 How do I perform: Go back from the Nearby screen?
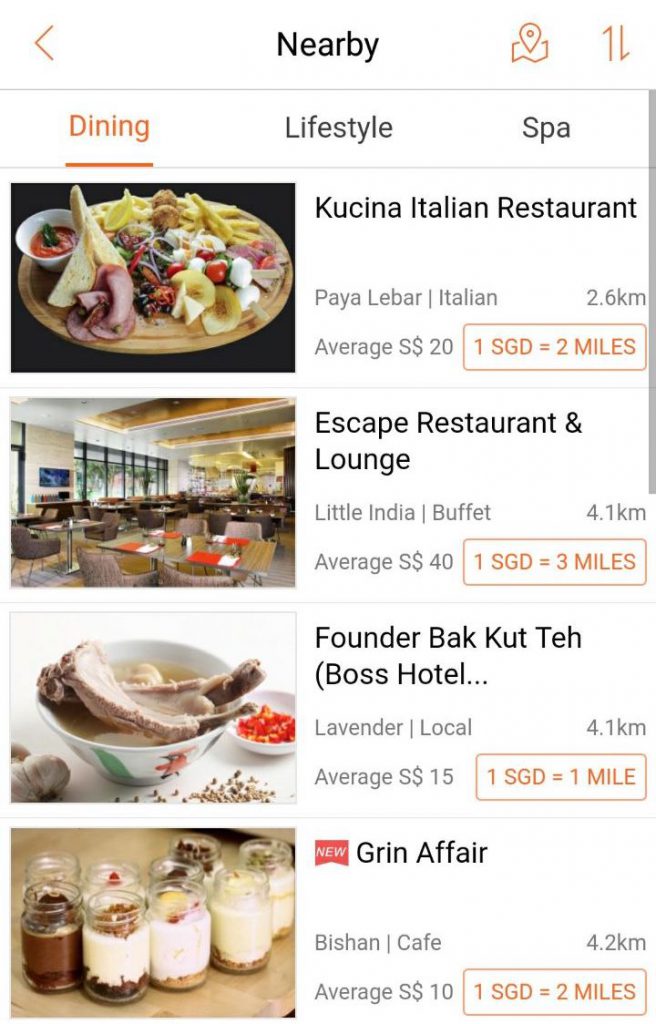click(x=44, y=45)
